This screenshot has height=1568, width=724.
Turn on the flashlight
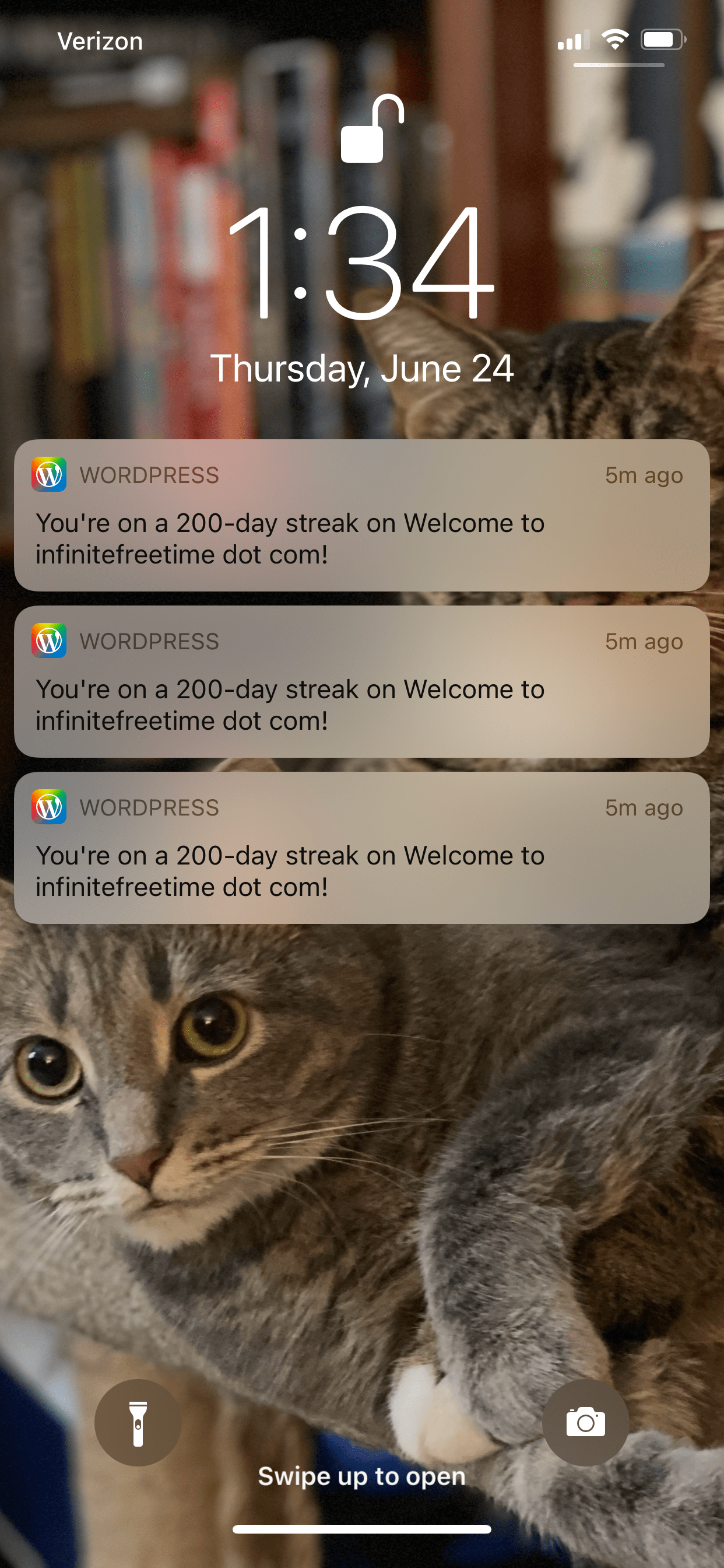[138, 1423]
